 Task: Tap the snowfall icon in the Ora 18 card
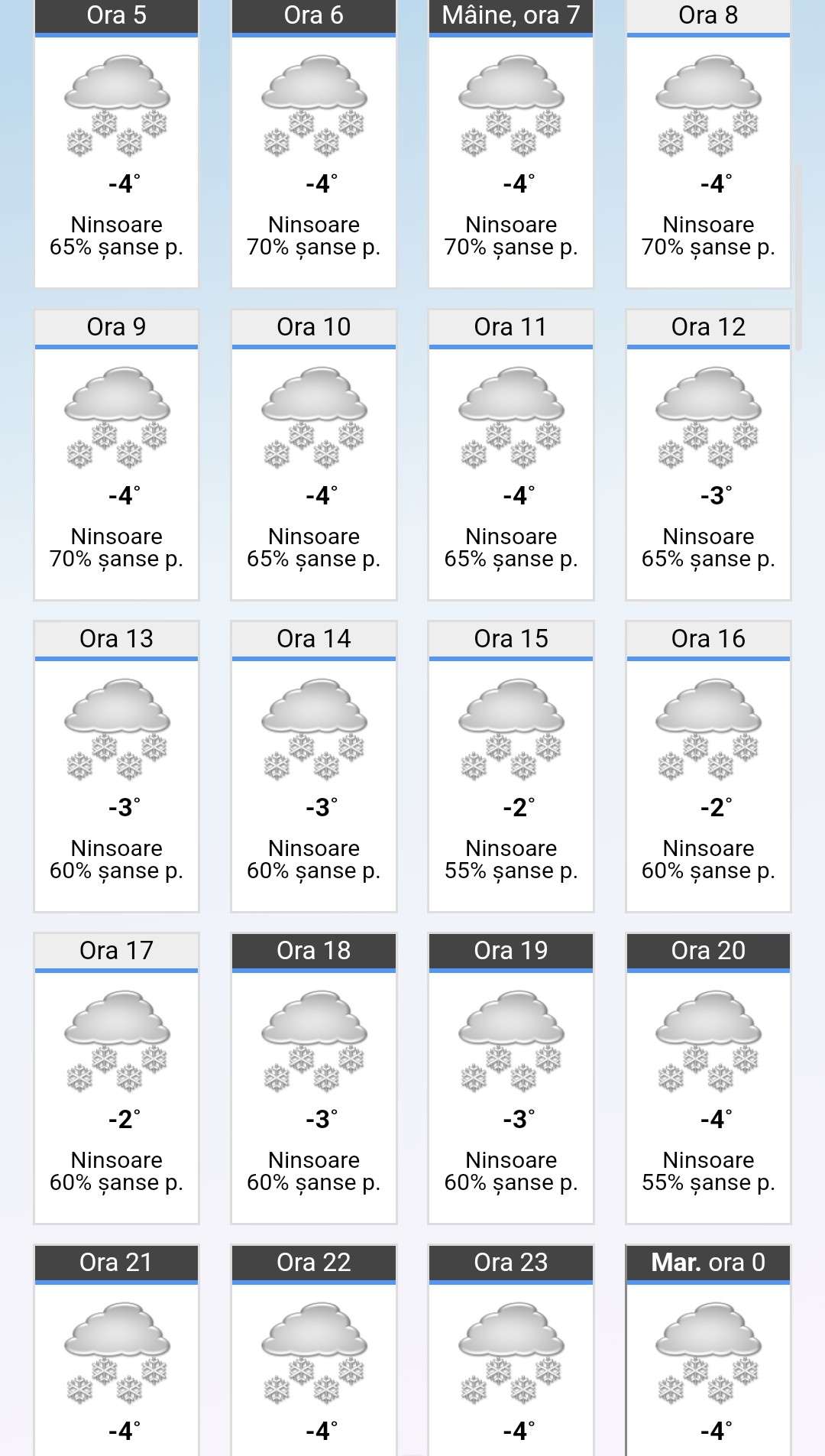coord(313,1043)
